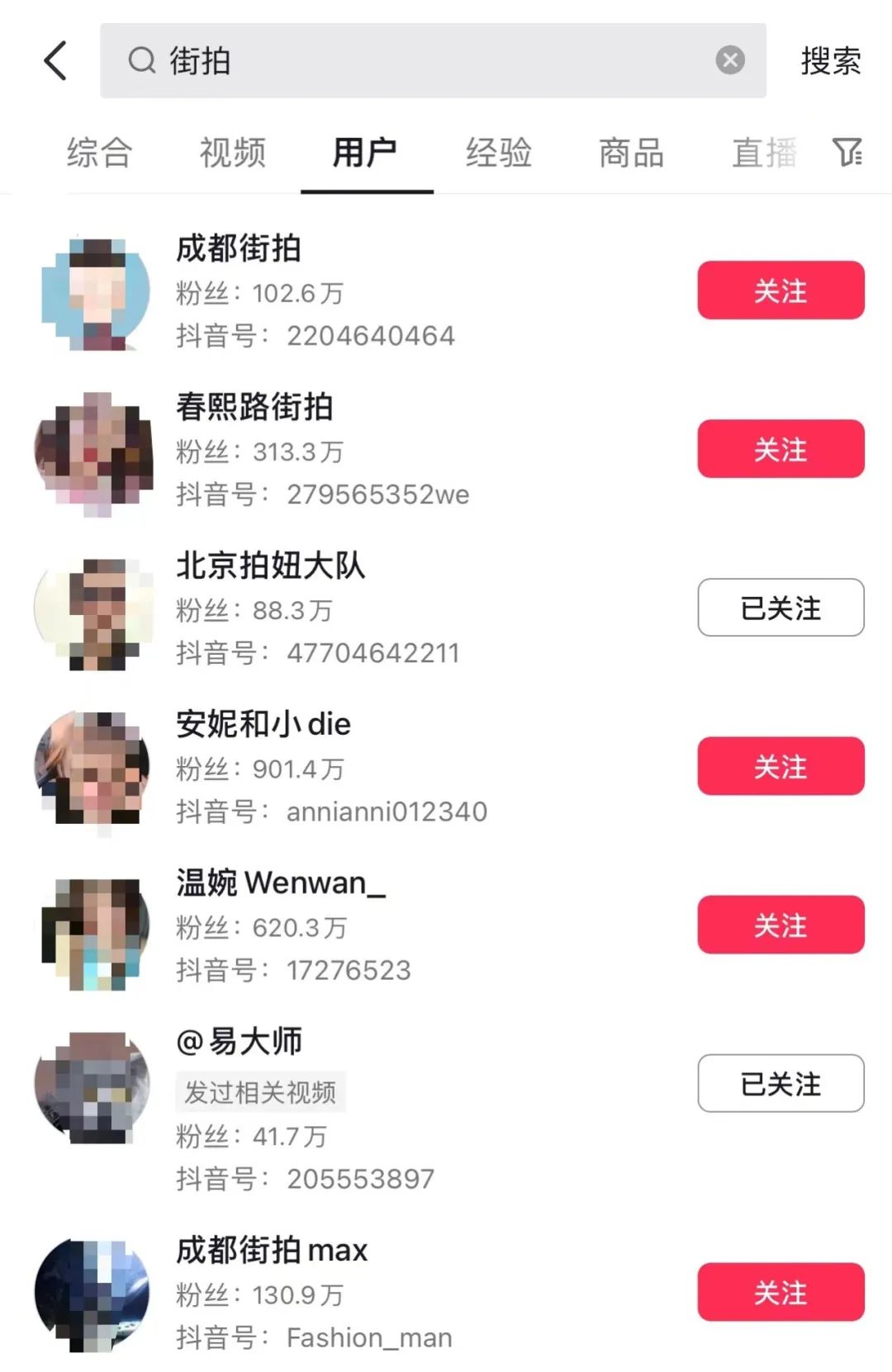Tap the 搜索 button

click(830, 61)
